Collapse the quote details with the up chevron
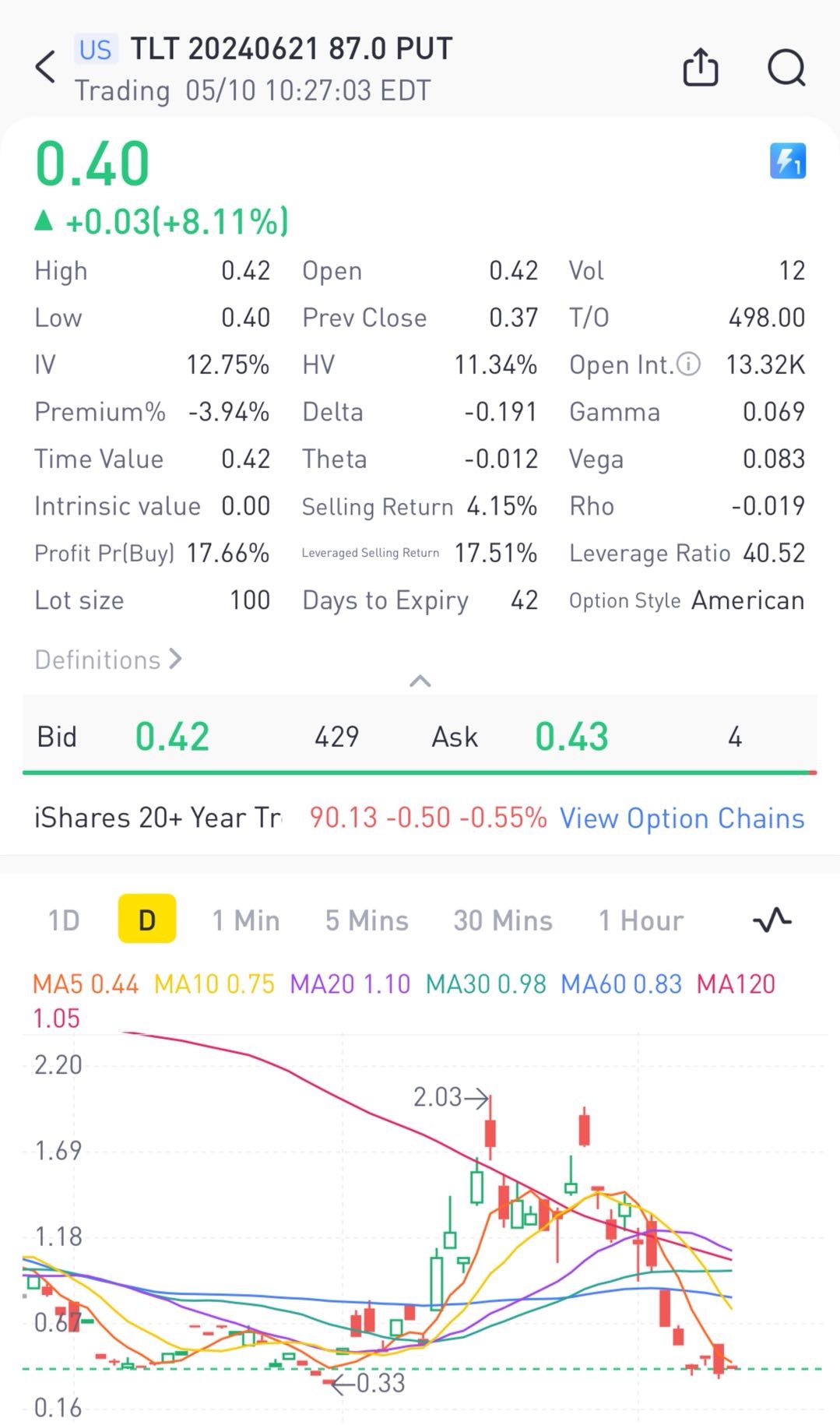This screenshot has height=1425, width=840. click(x=420, y=681)
